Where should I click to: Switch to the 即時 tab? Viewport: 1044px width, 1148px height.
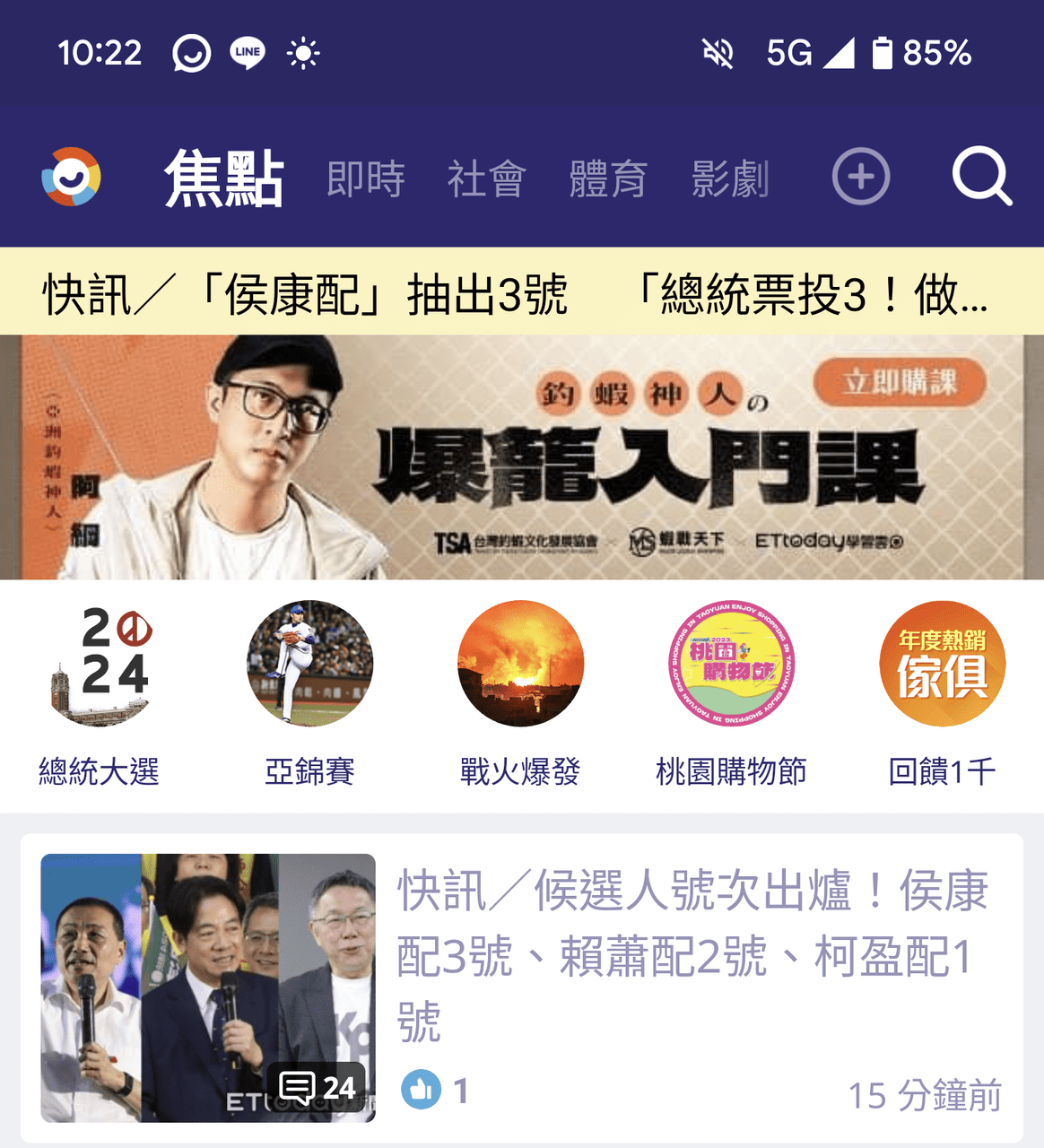click(366, 178)
